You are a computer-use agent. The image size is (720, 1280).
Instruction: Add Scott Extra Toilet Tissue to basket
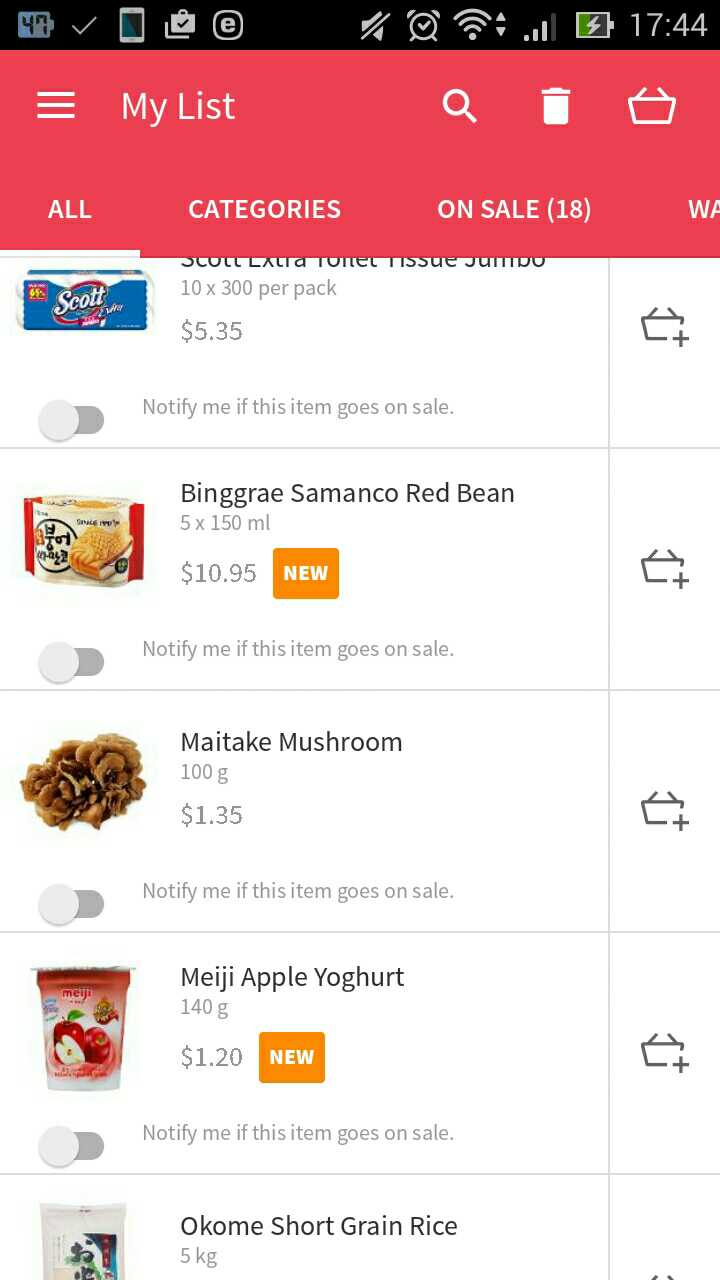pyautogui.click(x=665, y=327)
